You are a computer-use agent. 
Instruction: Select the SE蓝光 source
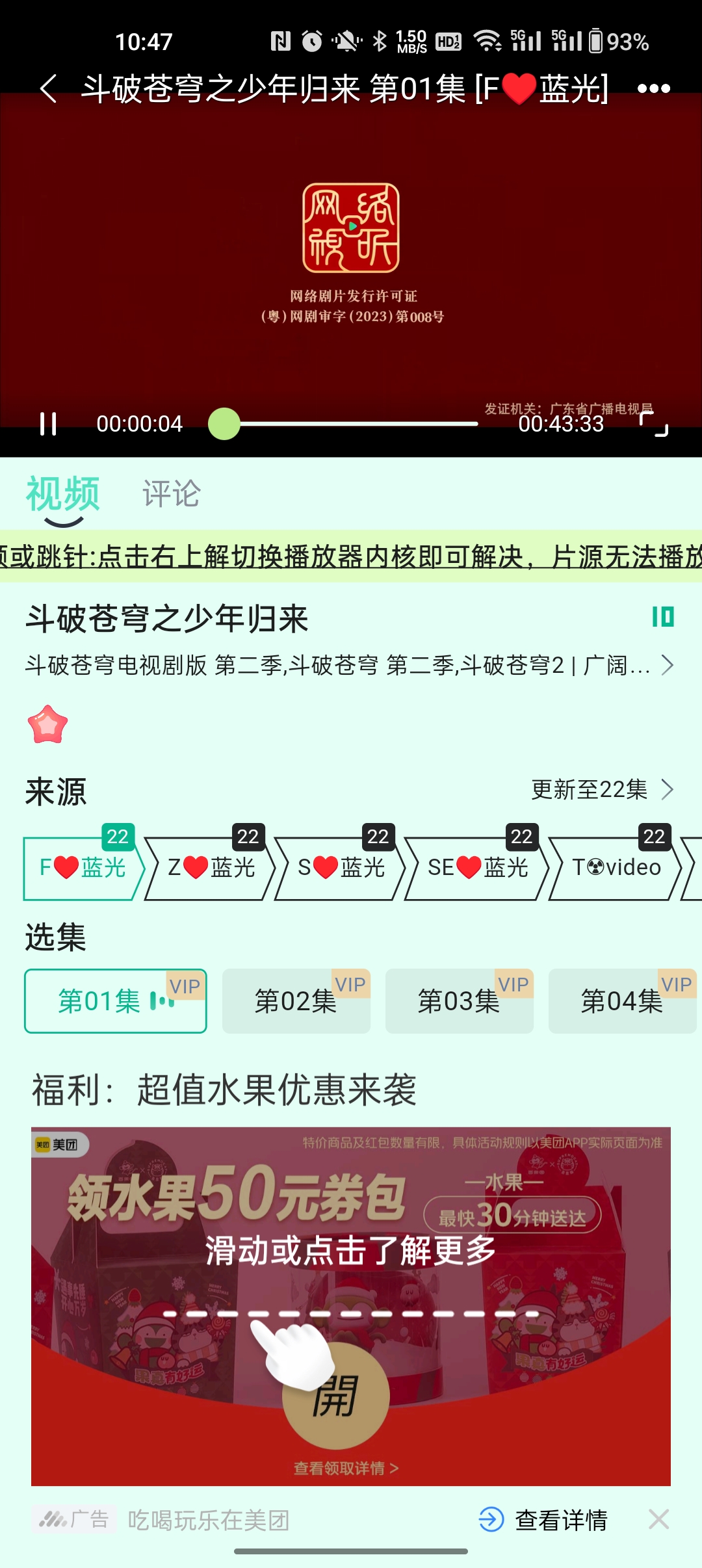[x=476, y=868]
